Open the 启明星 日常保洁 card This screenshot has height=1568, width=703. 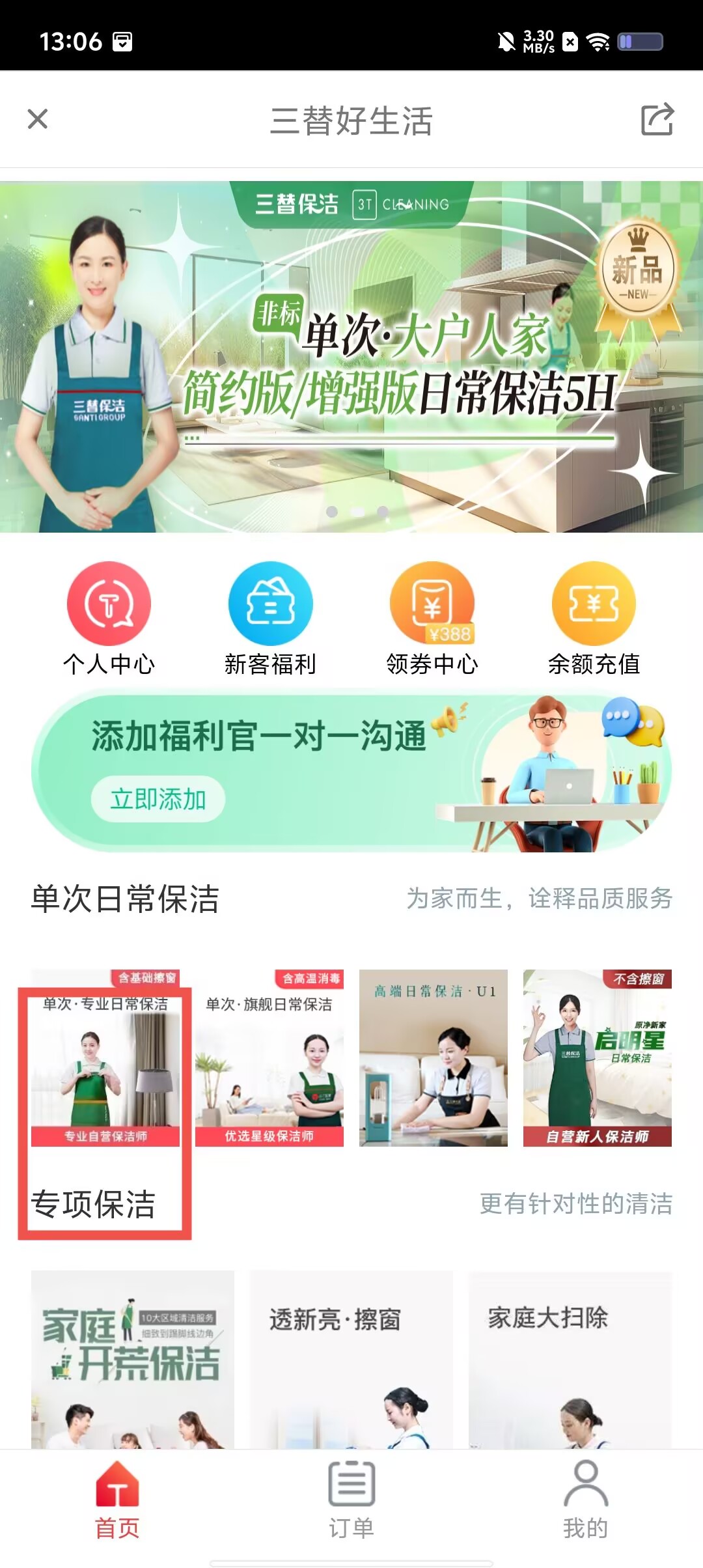coord(598,1058)
